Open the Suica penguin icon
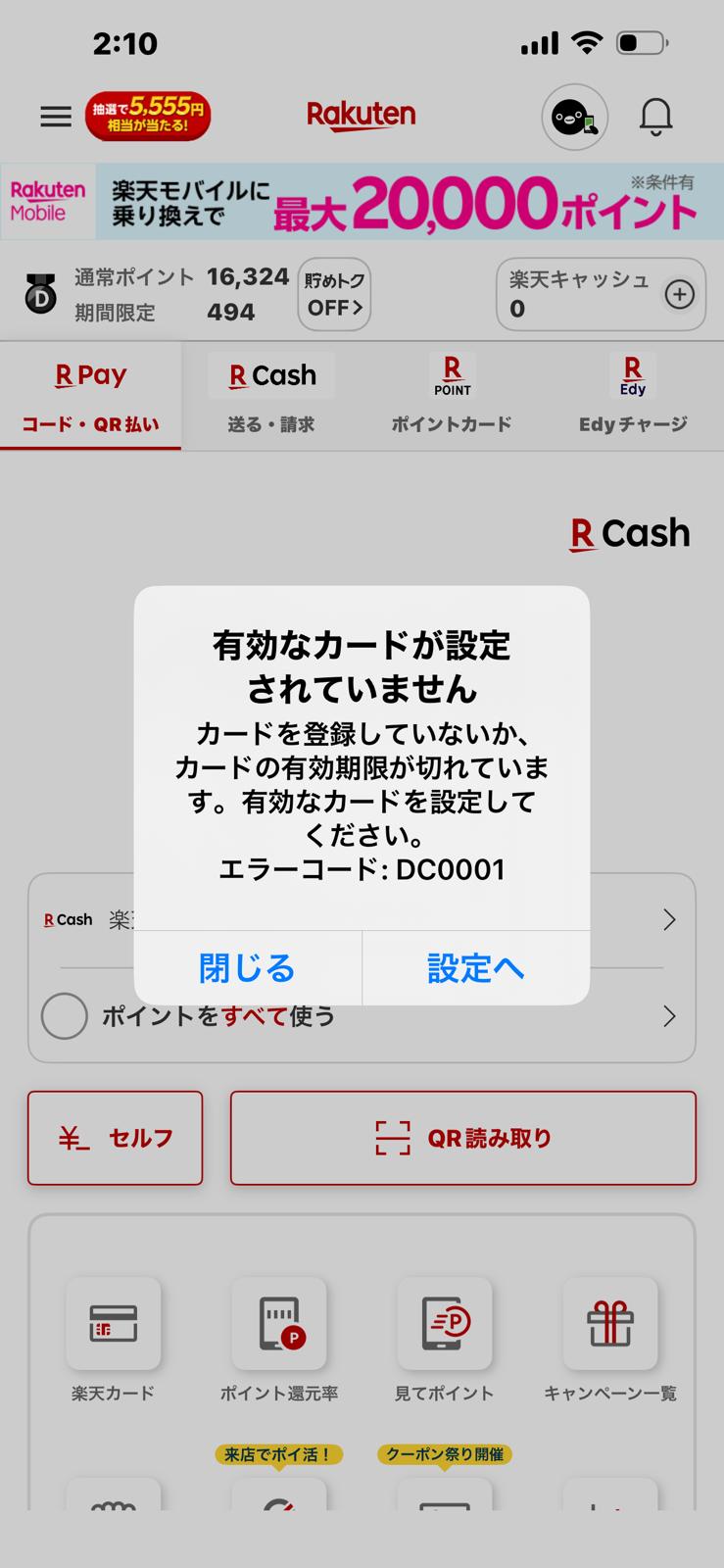This screenshot has height=1568, width=724. click(575, 118)
